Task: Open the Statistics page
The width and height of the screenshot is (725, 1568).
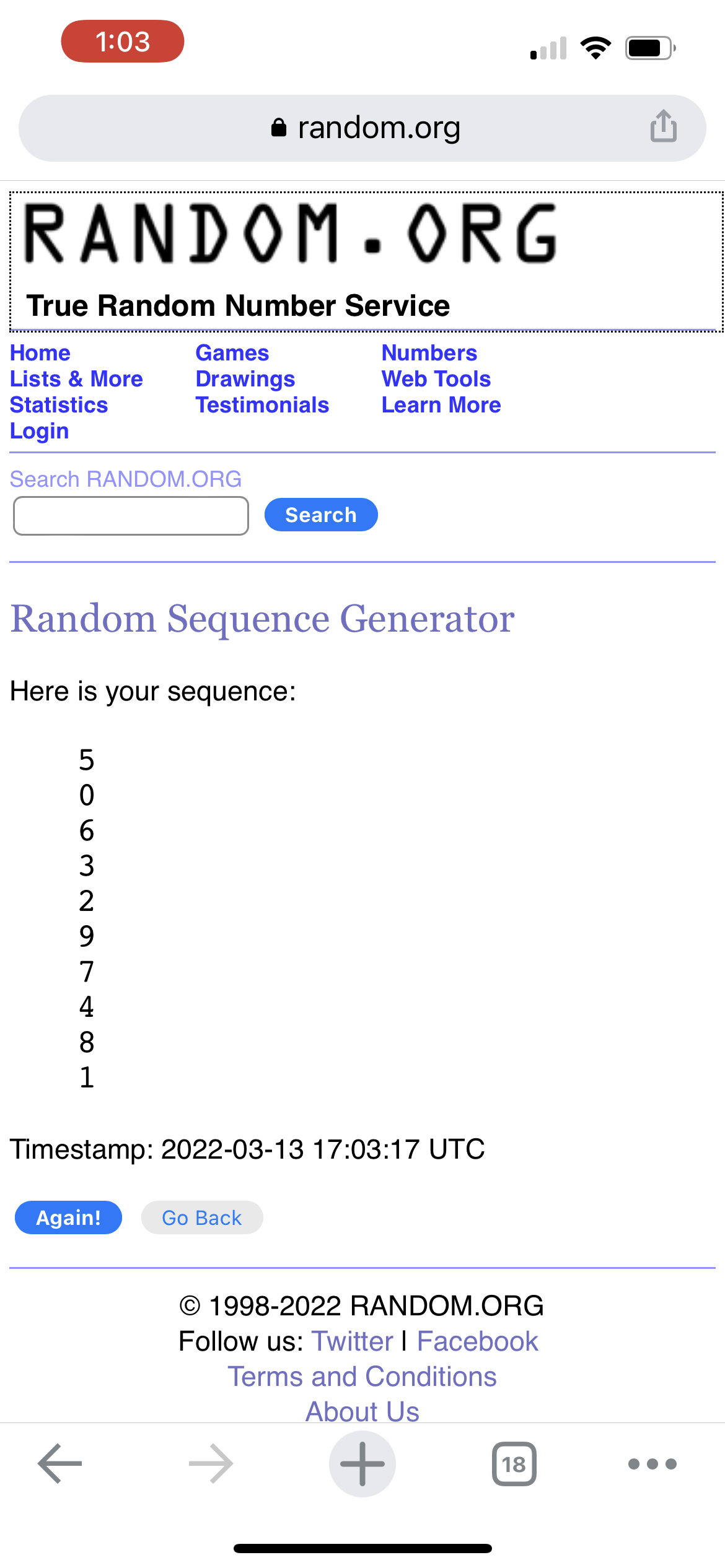Action: point(59,405)
